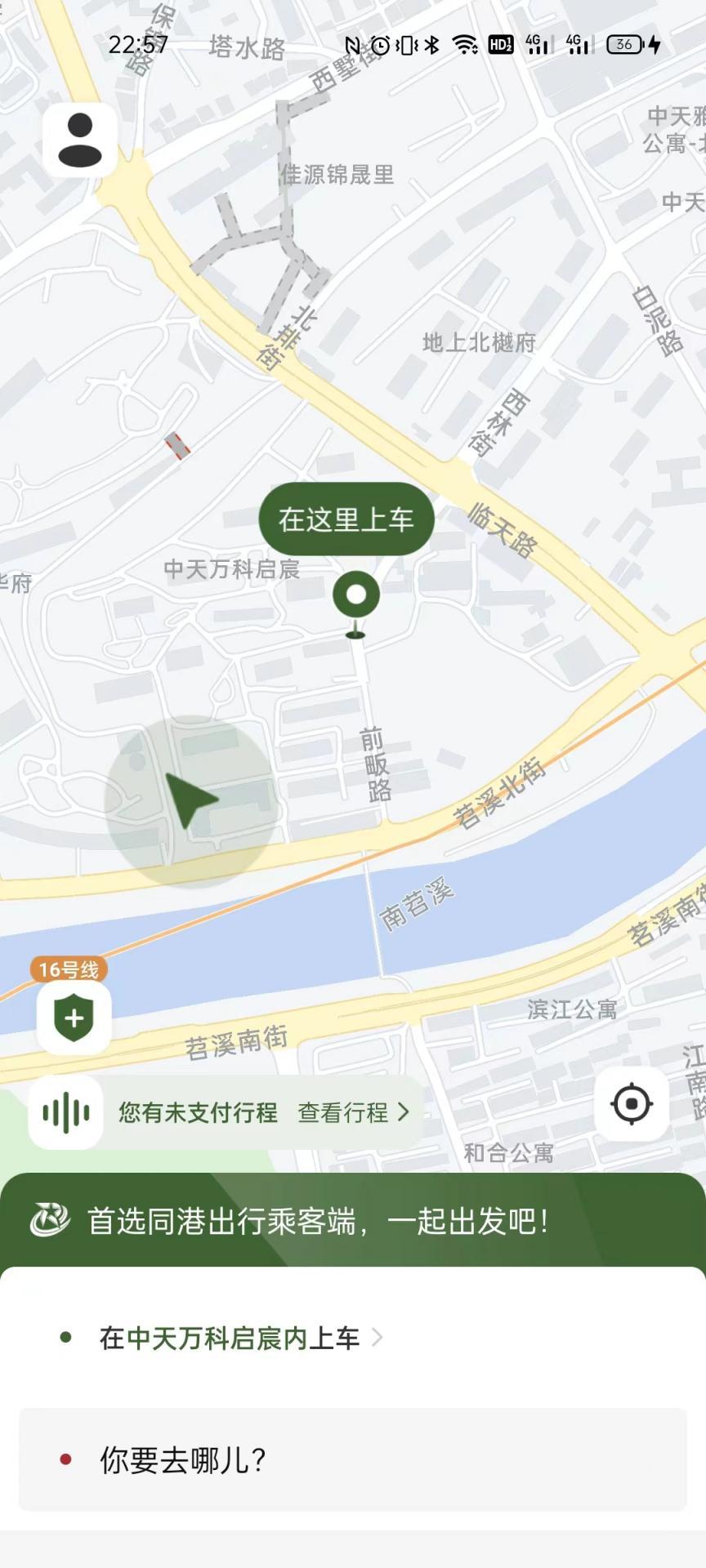The height and width of the screenshot is (1568, 706).
Task: Recenter map with the locate crosshair icon
Action: point(633,1102)
